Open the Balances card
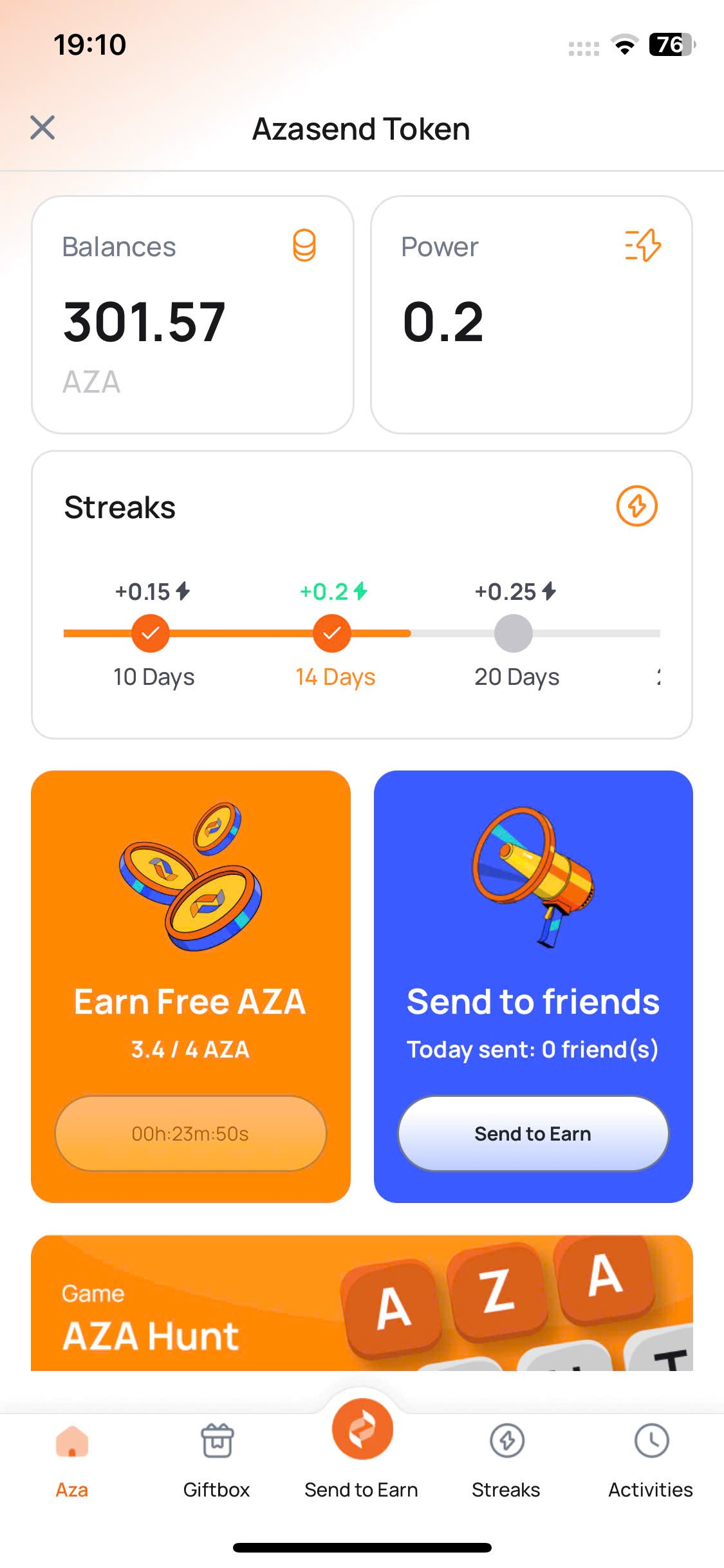The height and width of the screenshot is (1568, 724). (x=192, y=314)
